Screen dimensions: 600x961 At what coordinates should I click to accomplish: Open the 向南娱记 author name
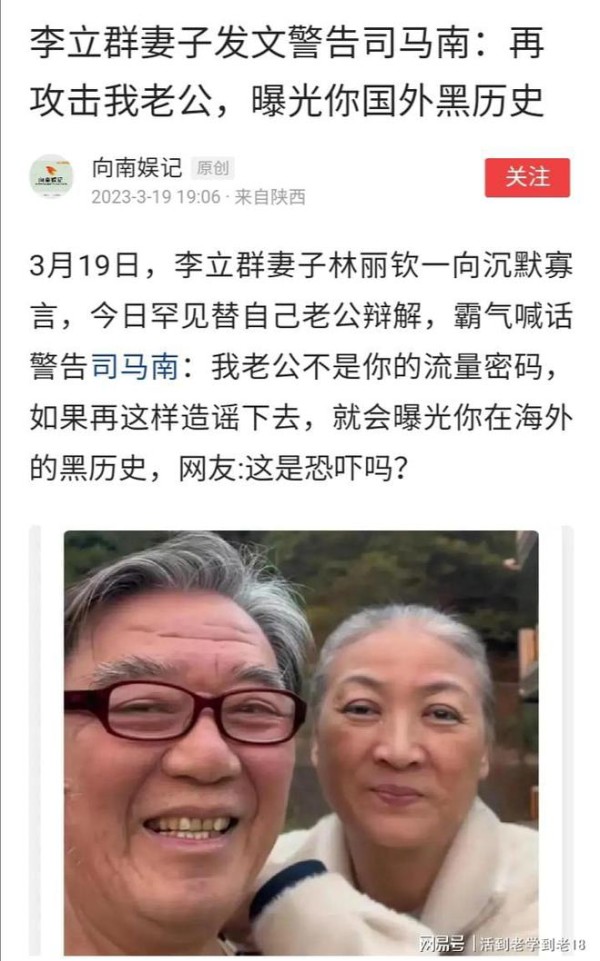click(137, 167)
